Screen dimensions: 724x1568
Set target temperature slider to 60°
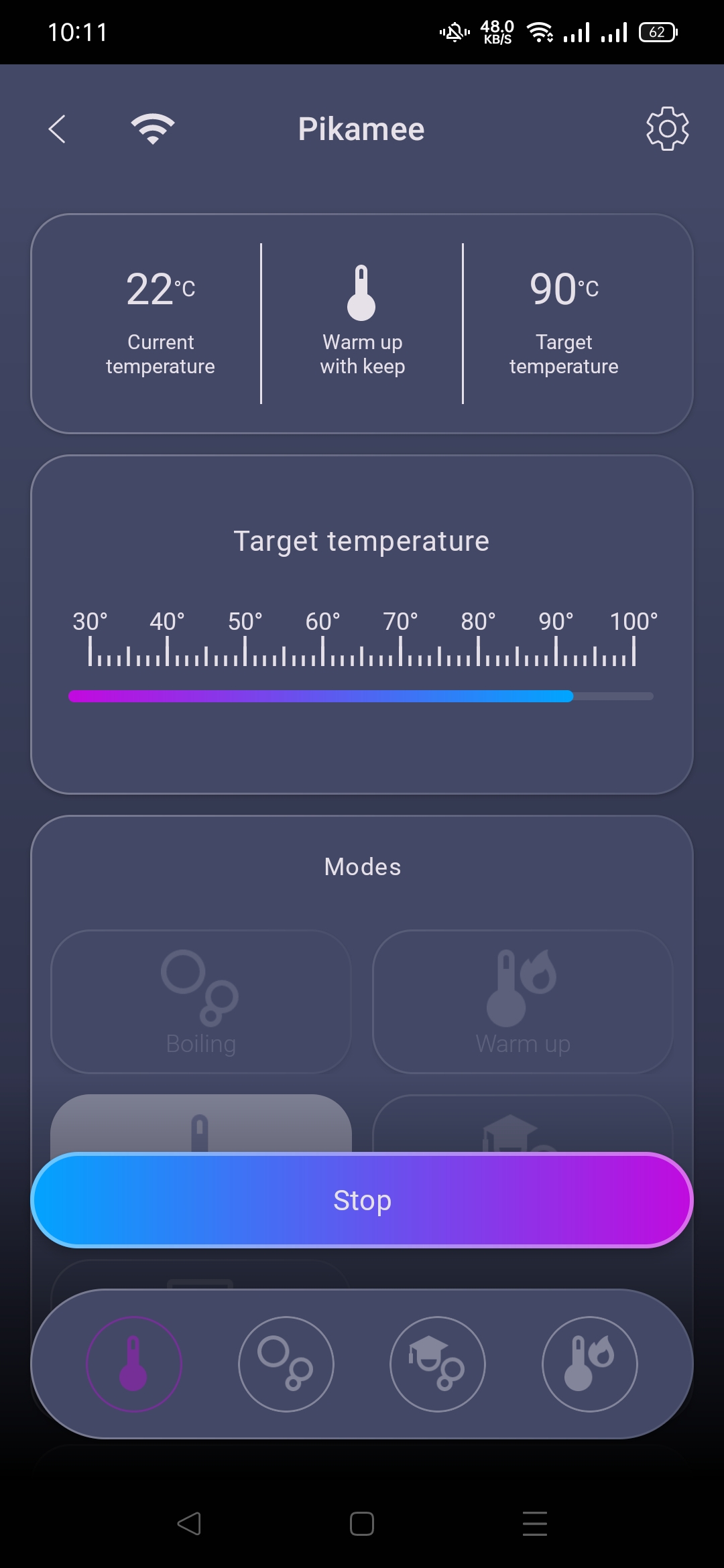tap(322, 696)
